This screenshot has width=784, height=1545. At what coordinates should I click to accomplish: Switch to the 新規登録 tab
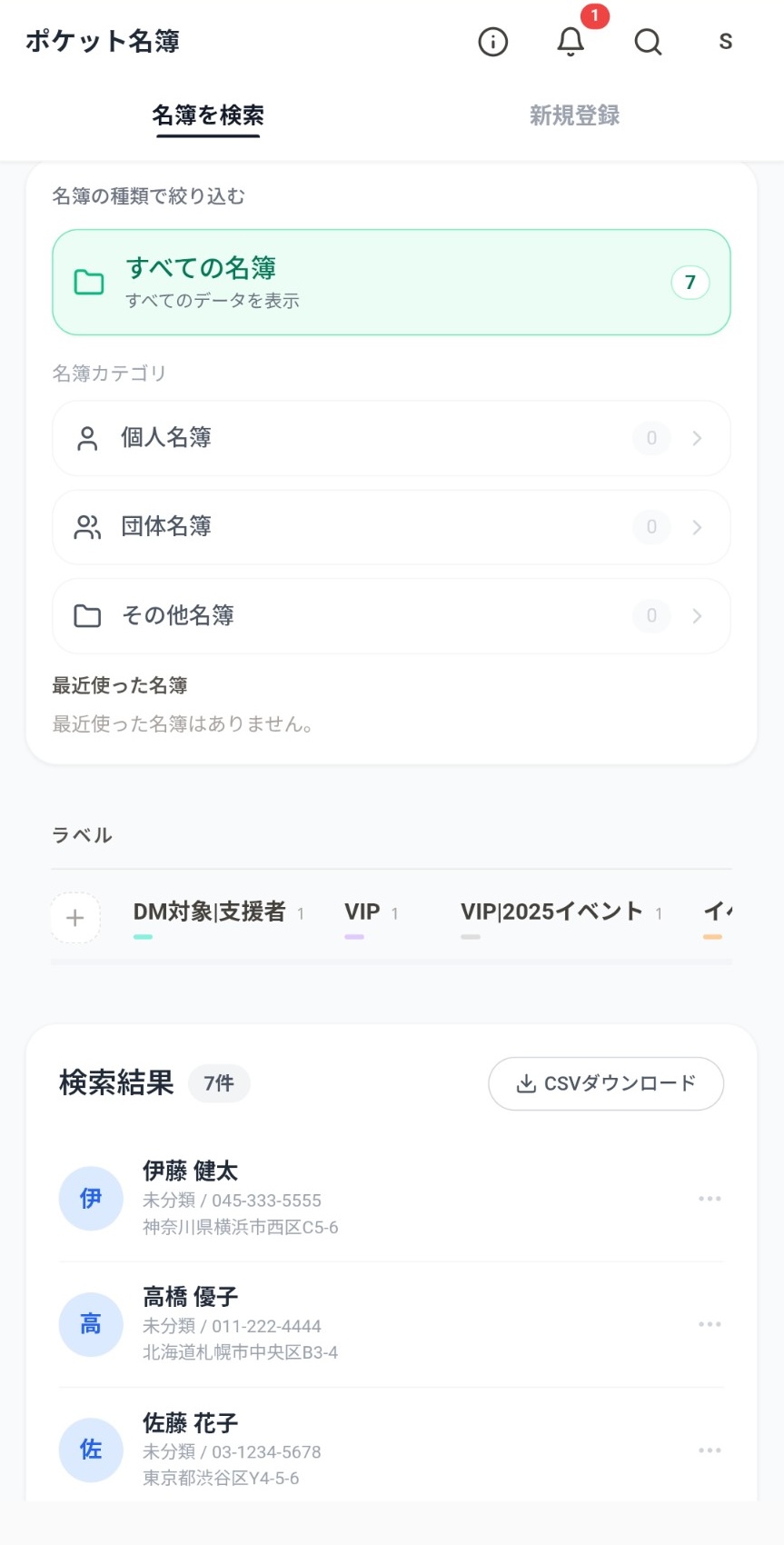[x=573, y=115]
